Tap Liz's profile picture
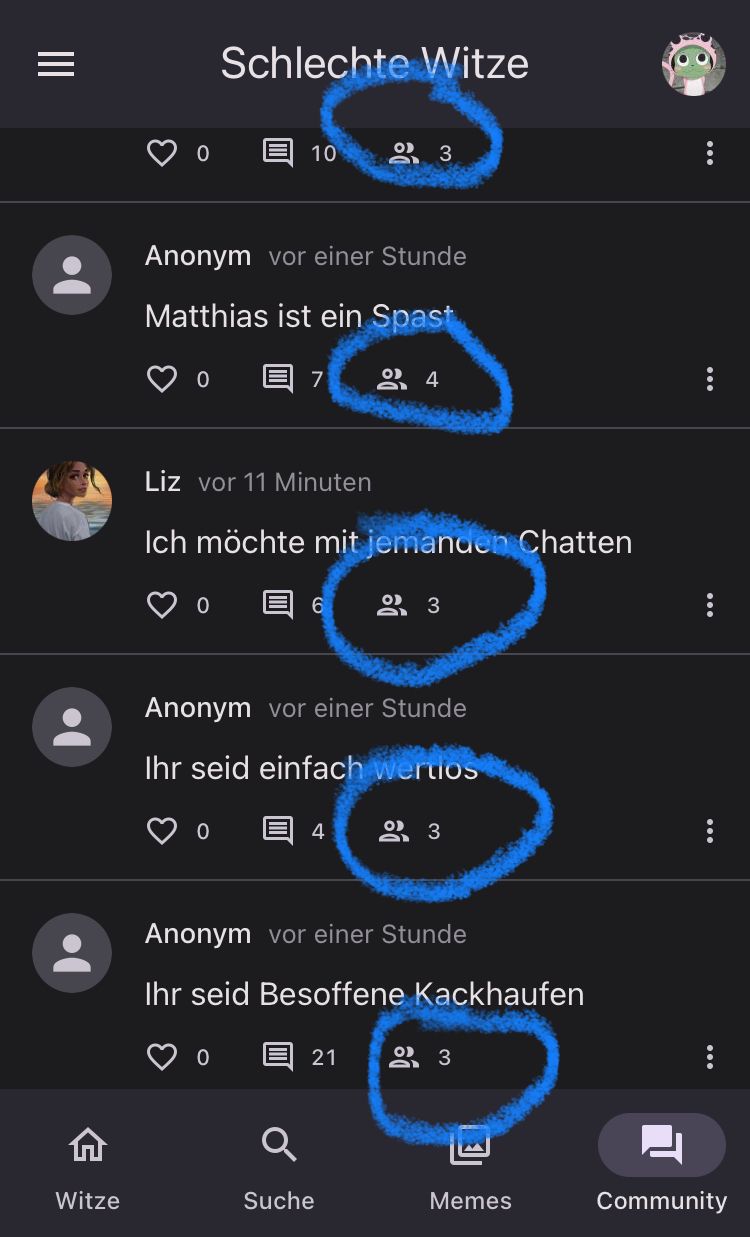 point(72,501)
